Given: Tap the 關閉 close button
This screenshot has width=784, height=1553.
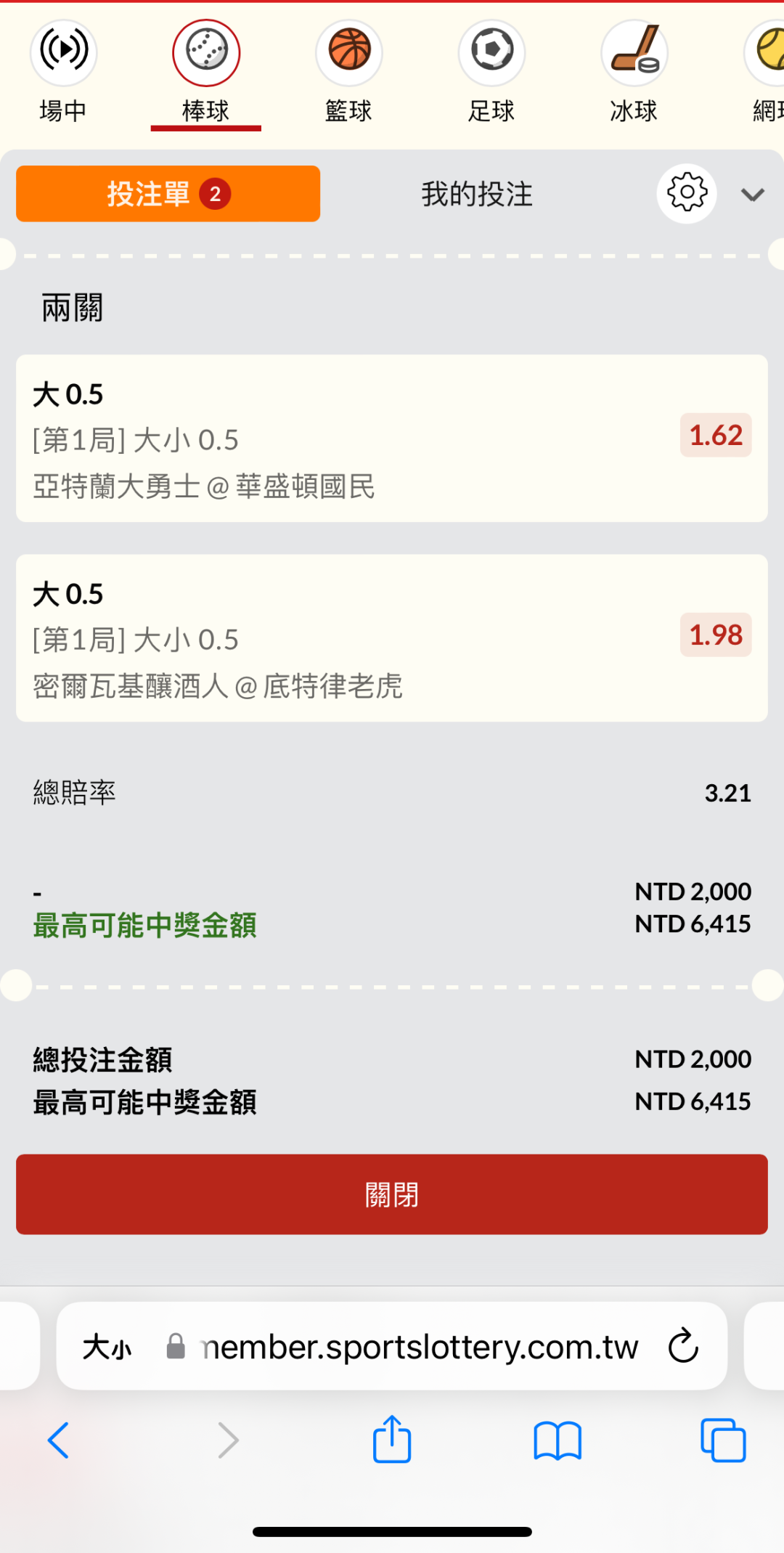Looking at the screenshot, I should (x=392, y=1194).
